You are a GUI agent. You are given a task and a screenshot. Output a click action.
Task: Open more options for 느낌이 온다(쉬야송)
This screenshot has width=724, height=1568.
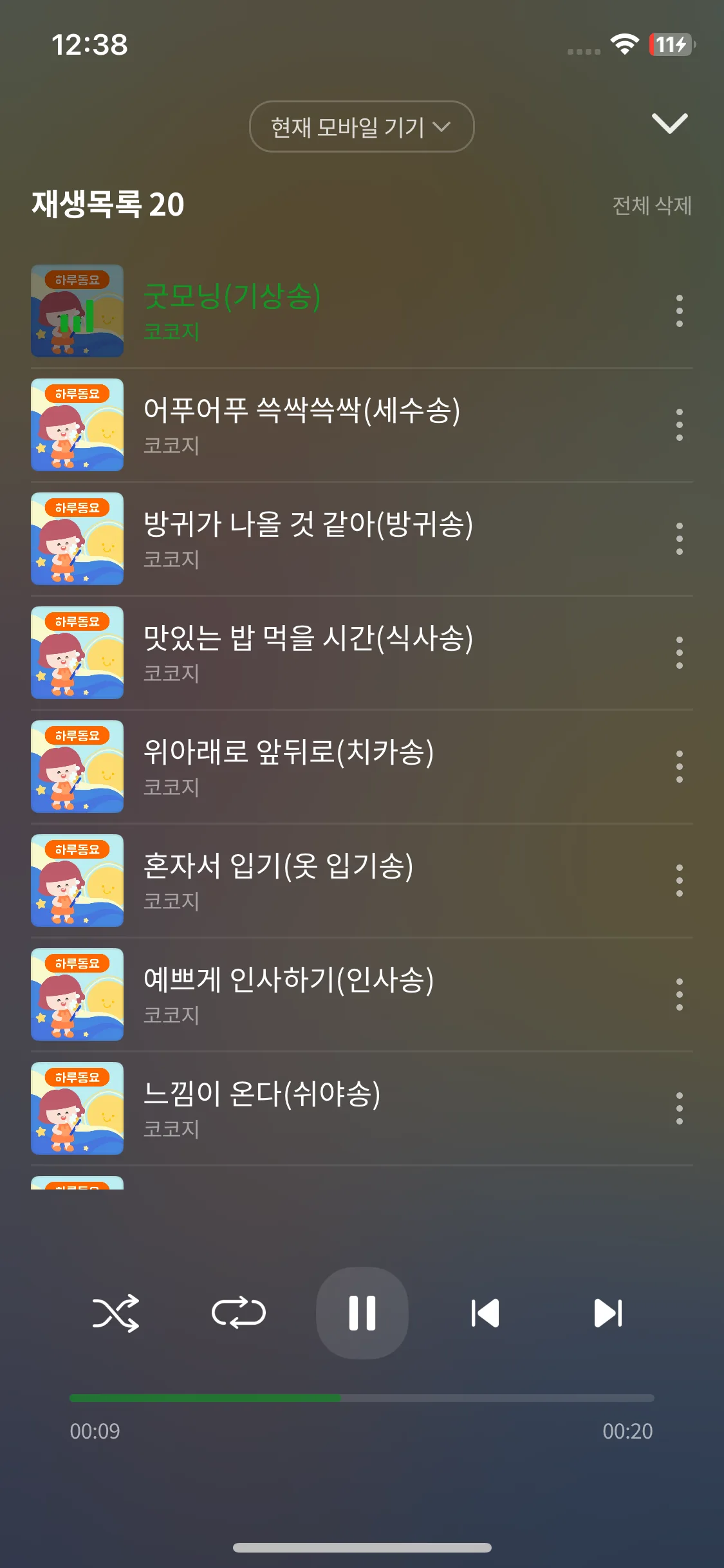(679, 1108)
